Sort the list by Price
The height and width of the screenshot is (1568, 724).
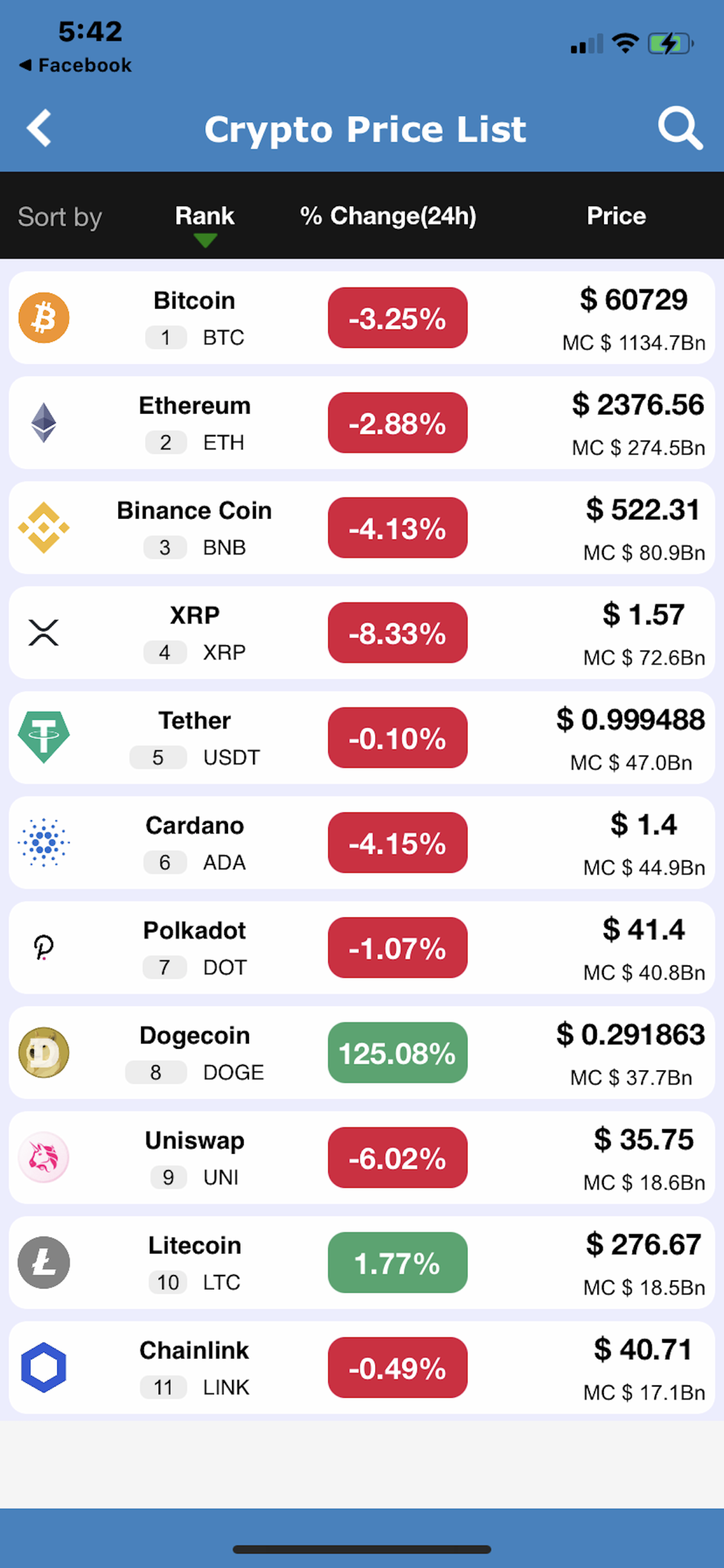click(x=616, y=216)
